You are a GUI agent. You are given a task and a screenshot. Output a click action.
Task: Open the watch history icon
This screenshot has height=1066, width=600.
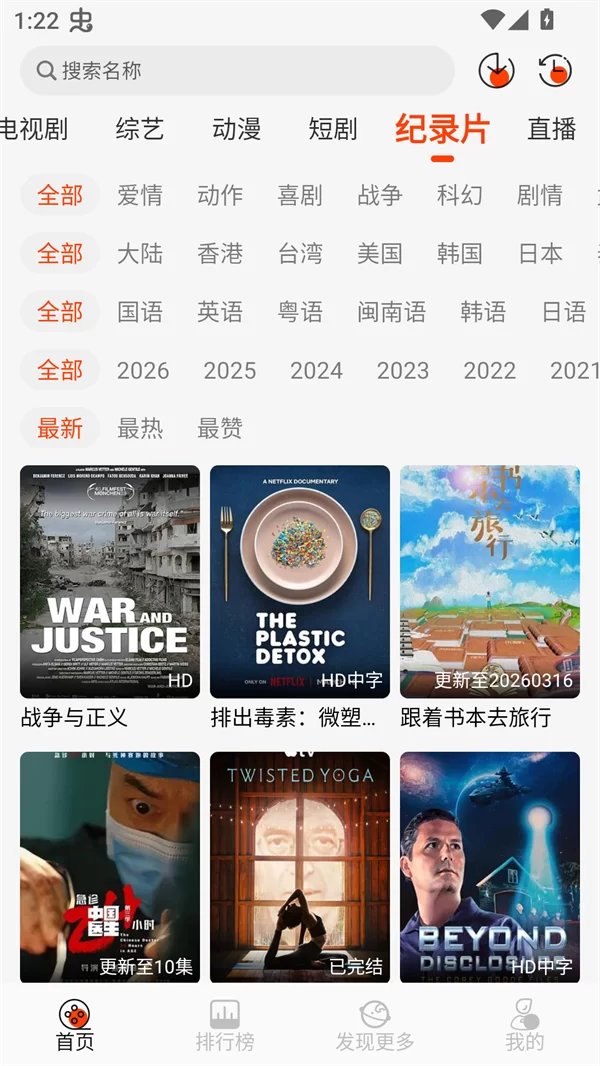point(555,71)
